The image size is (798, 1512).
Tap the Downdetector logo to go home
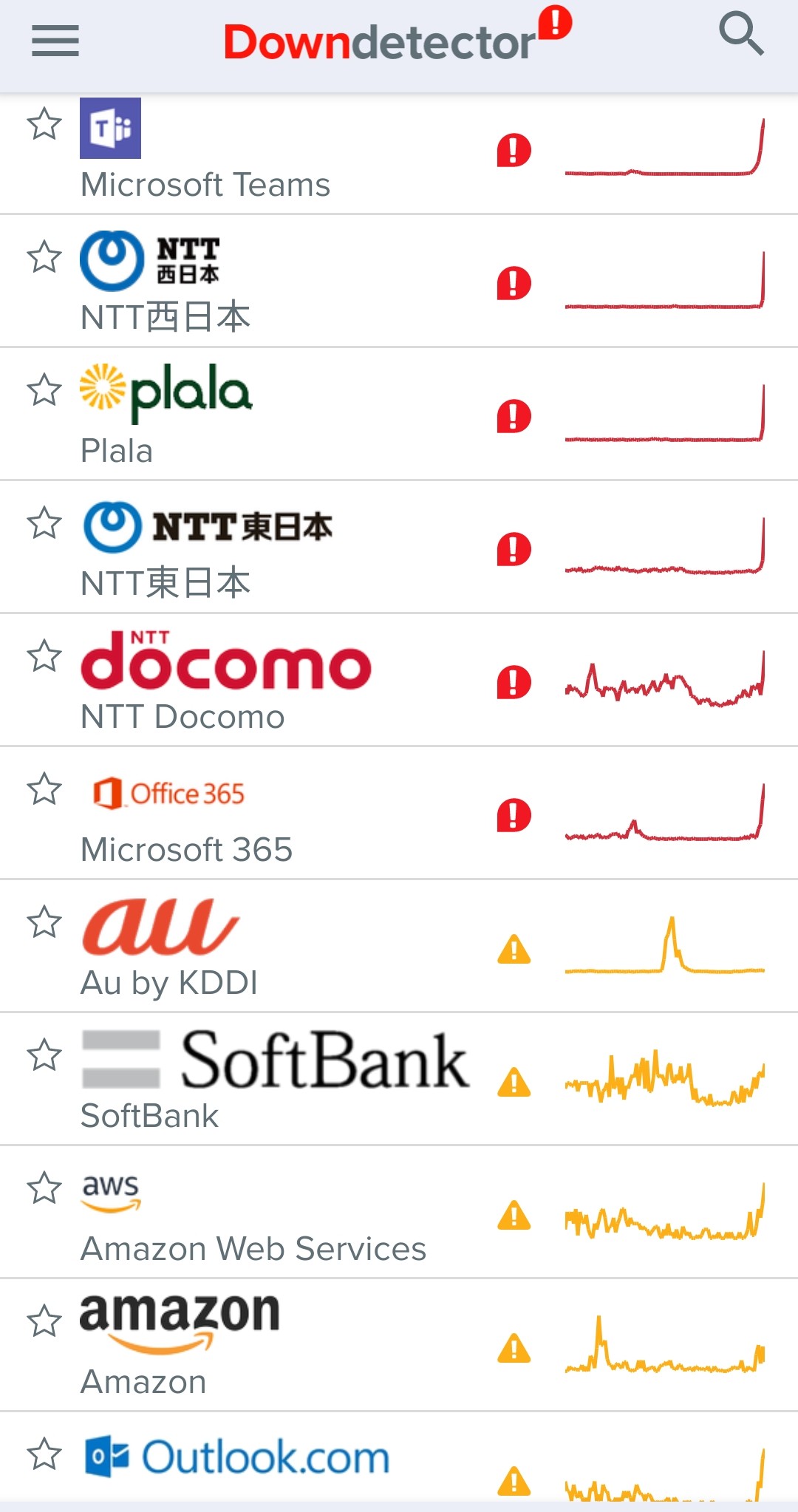[398, 35]
